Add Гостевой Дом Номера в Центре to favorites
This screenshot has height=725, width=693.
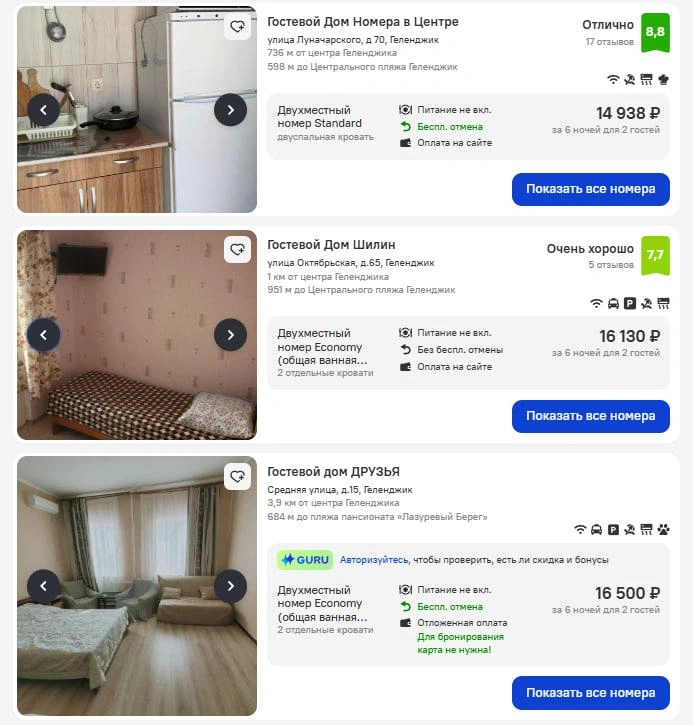point(237,27)
